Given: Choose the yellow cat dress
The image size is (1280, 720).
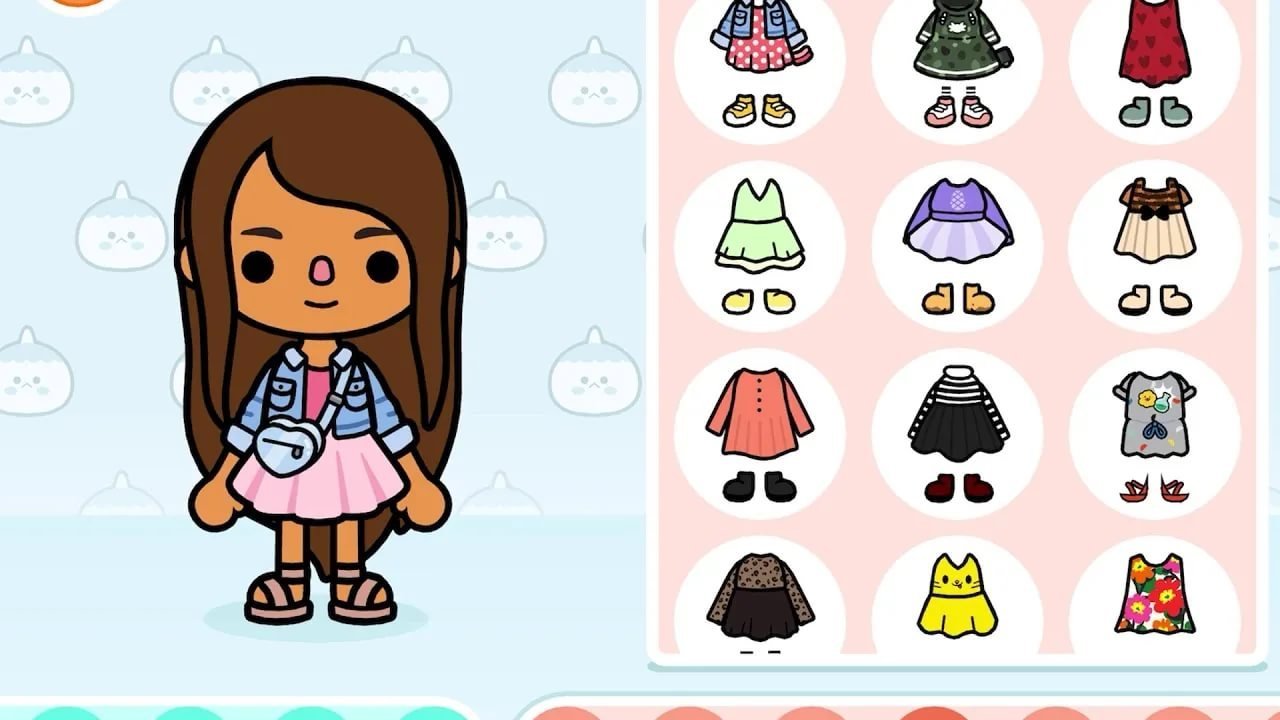Looking at the screenshot, I should (x=957, y=596).
